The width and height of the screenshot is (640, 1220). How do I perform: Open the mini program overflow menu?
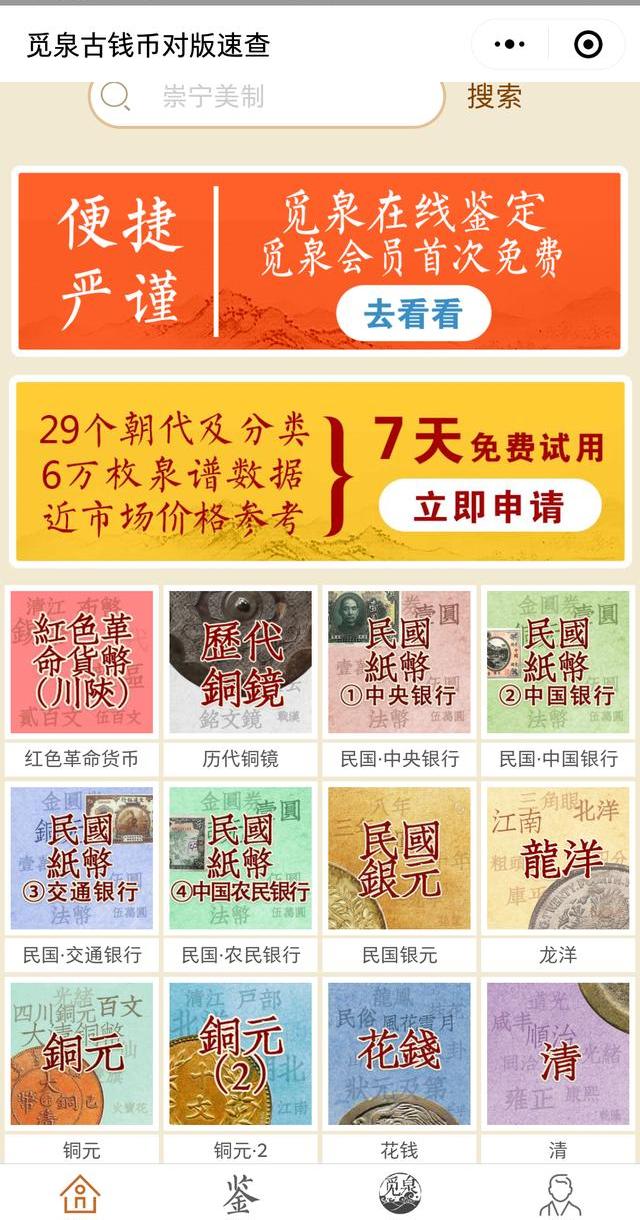tap(510, 44)
